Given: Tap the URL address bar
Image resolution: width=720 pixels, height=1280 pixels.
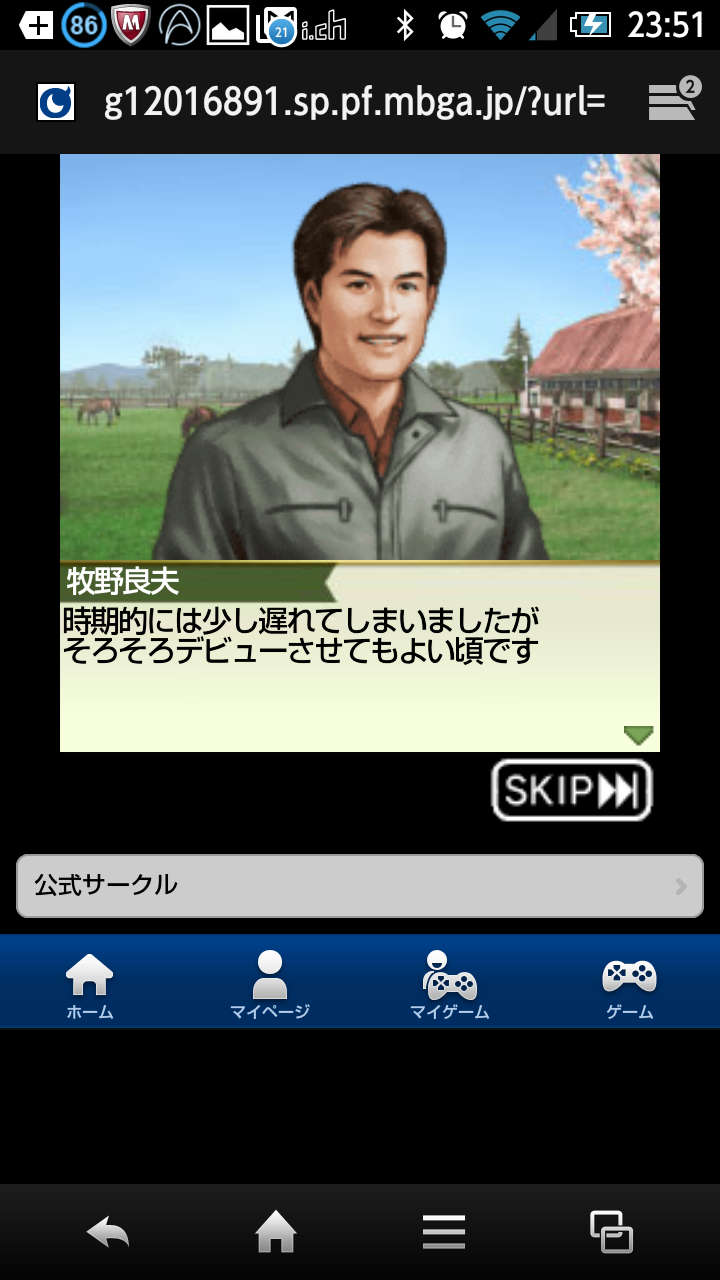Looking at the screenshot, I should click(x=354, y=102).
